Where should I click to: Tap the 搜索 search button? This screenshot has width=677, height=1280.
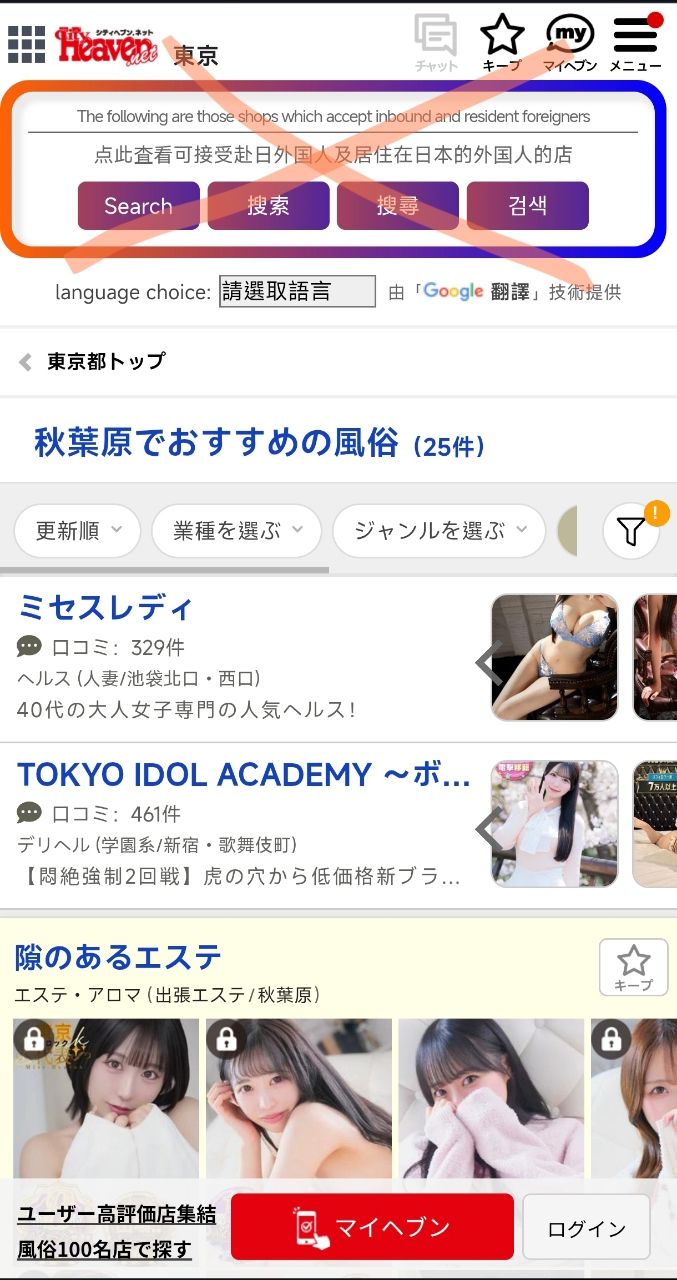point(268,206)
